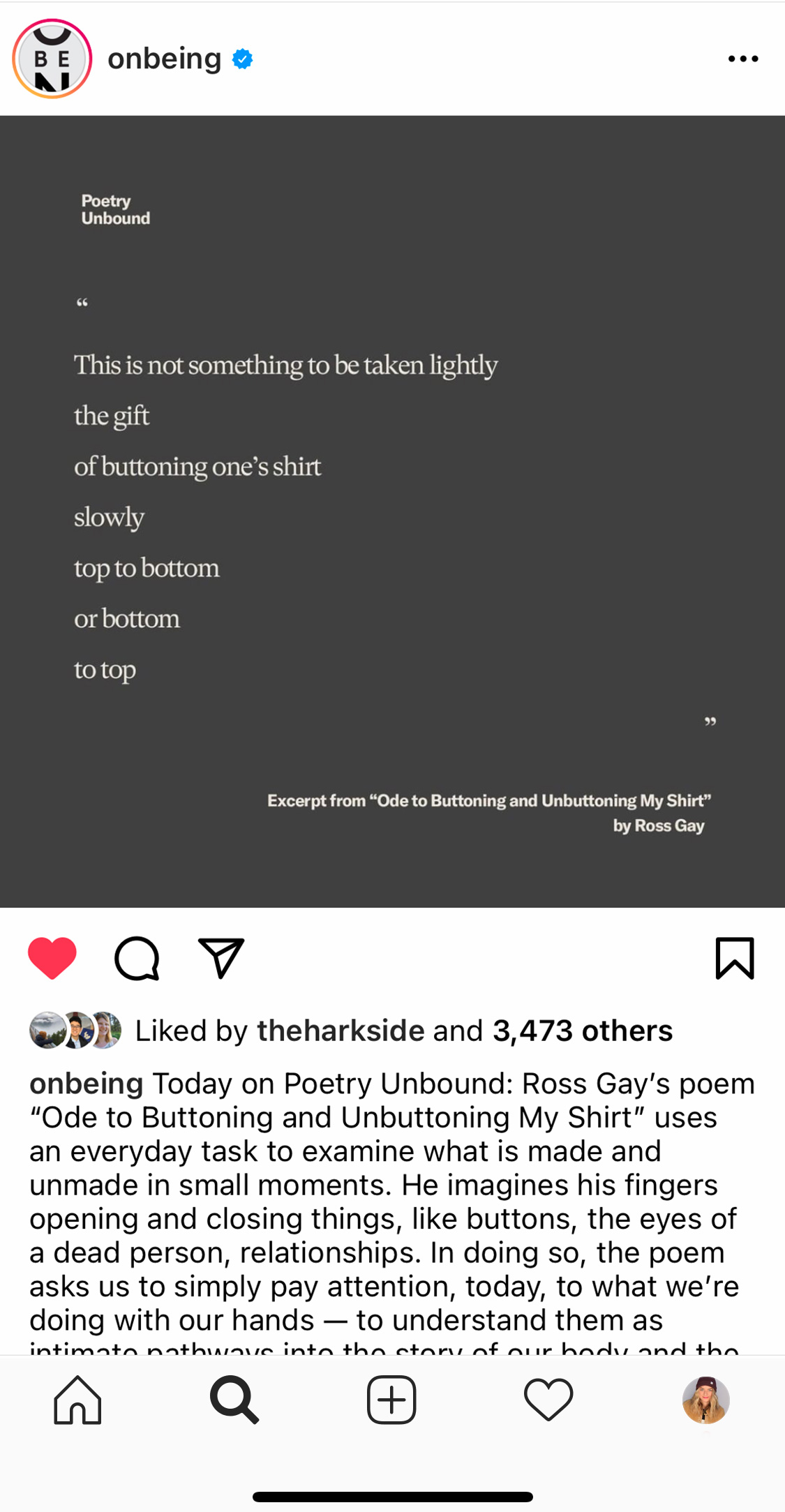
Task: Unlike the post with the red heart
Action: (x=52, y=958)
